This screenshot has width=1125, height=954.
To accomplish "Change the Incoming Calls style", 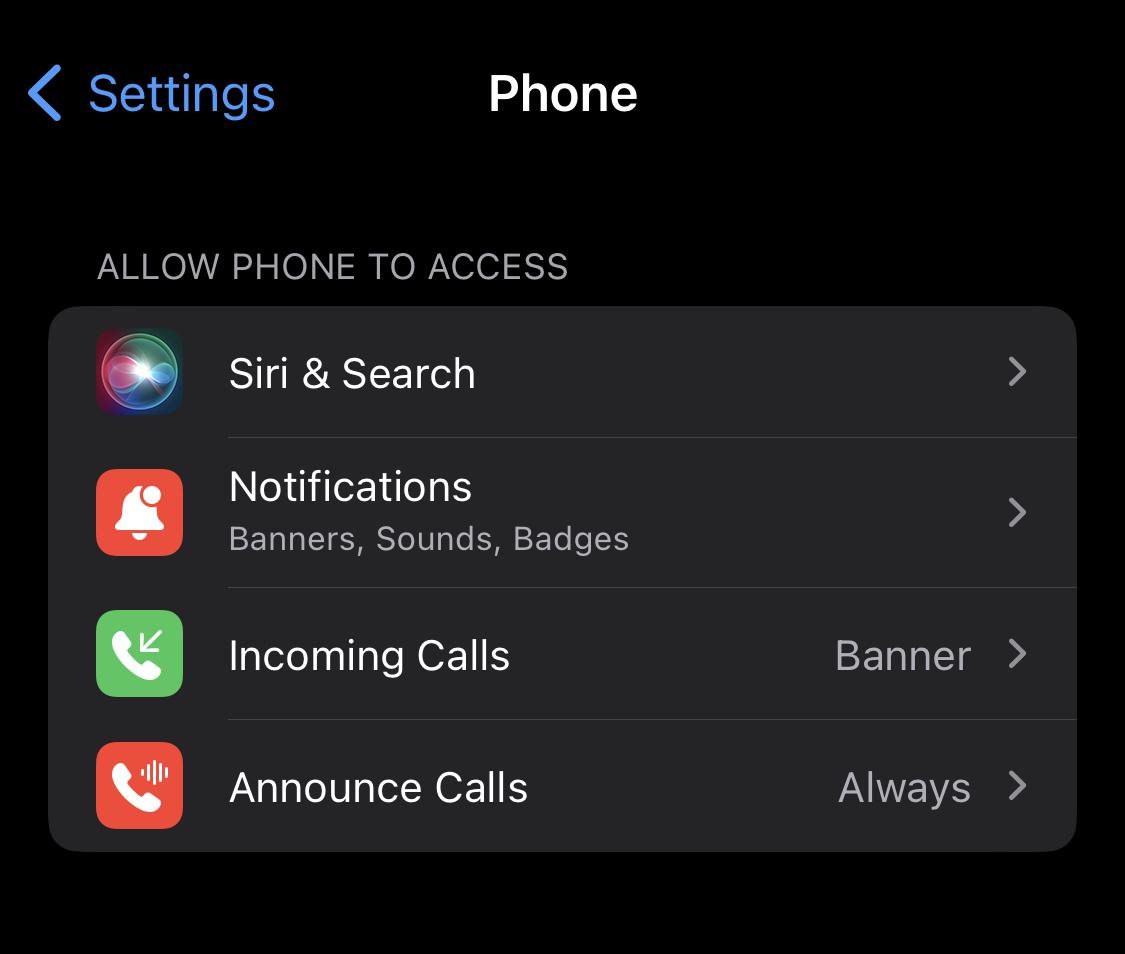I will click(x=562, y=655).
